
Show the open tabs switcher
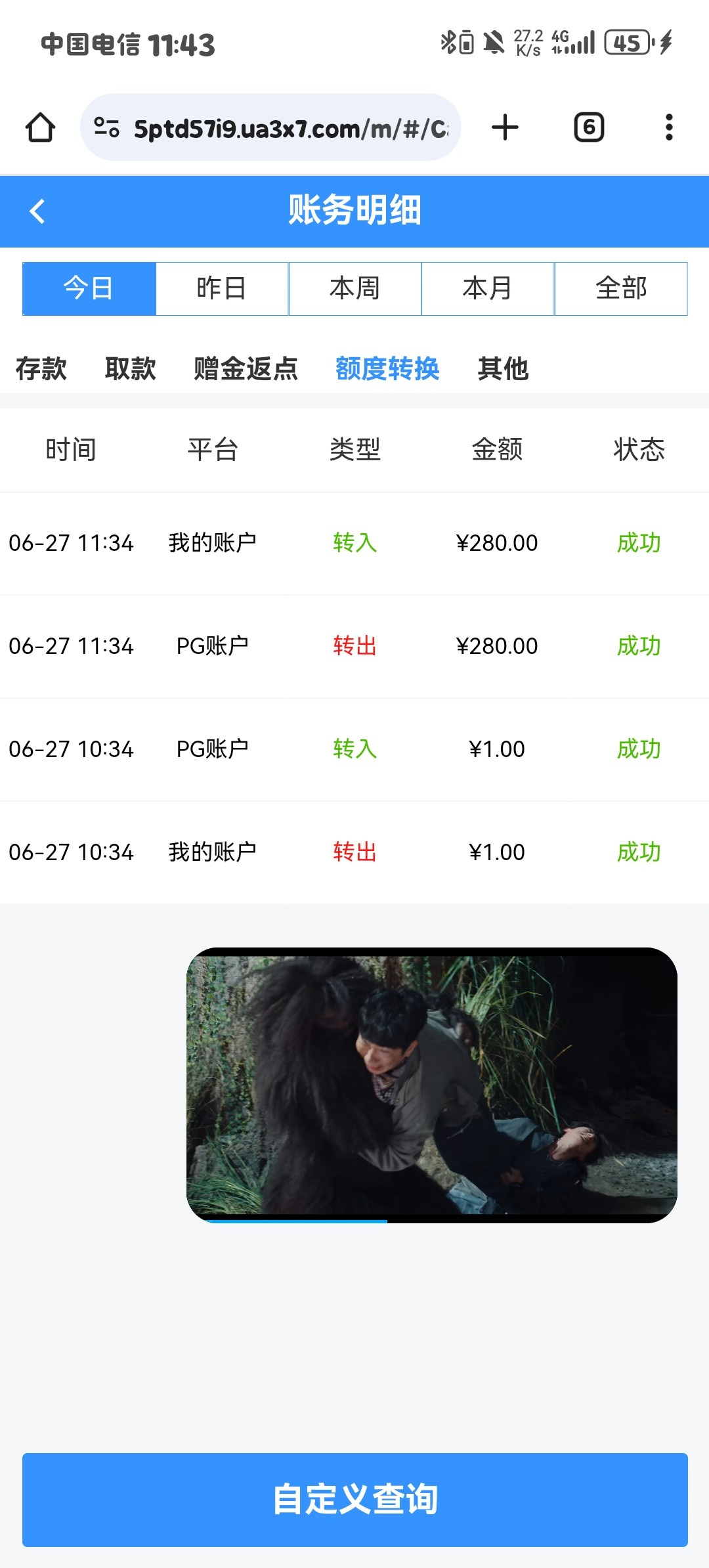tap(589, 127)
